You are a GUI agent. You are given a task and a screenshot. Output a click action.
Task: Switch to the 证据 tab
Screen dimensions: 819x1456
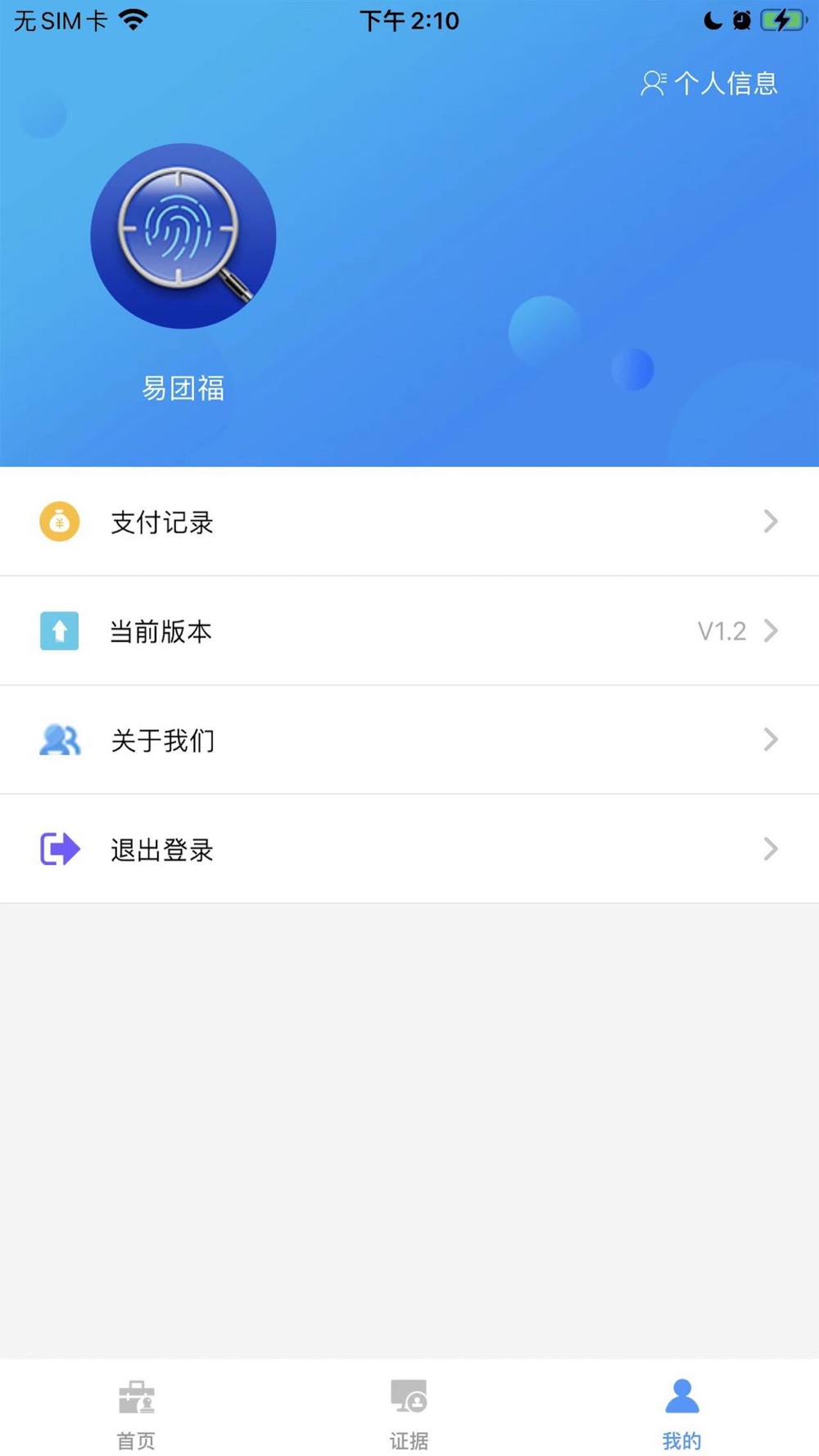[x=409, y=1414]
